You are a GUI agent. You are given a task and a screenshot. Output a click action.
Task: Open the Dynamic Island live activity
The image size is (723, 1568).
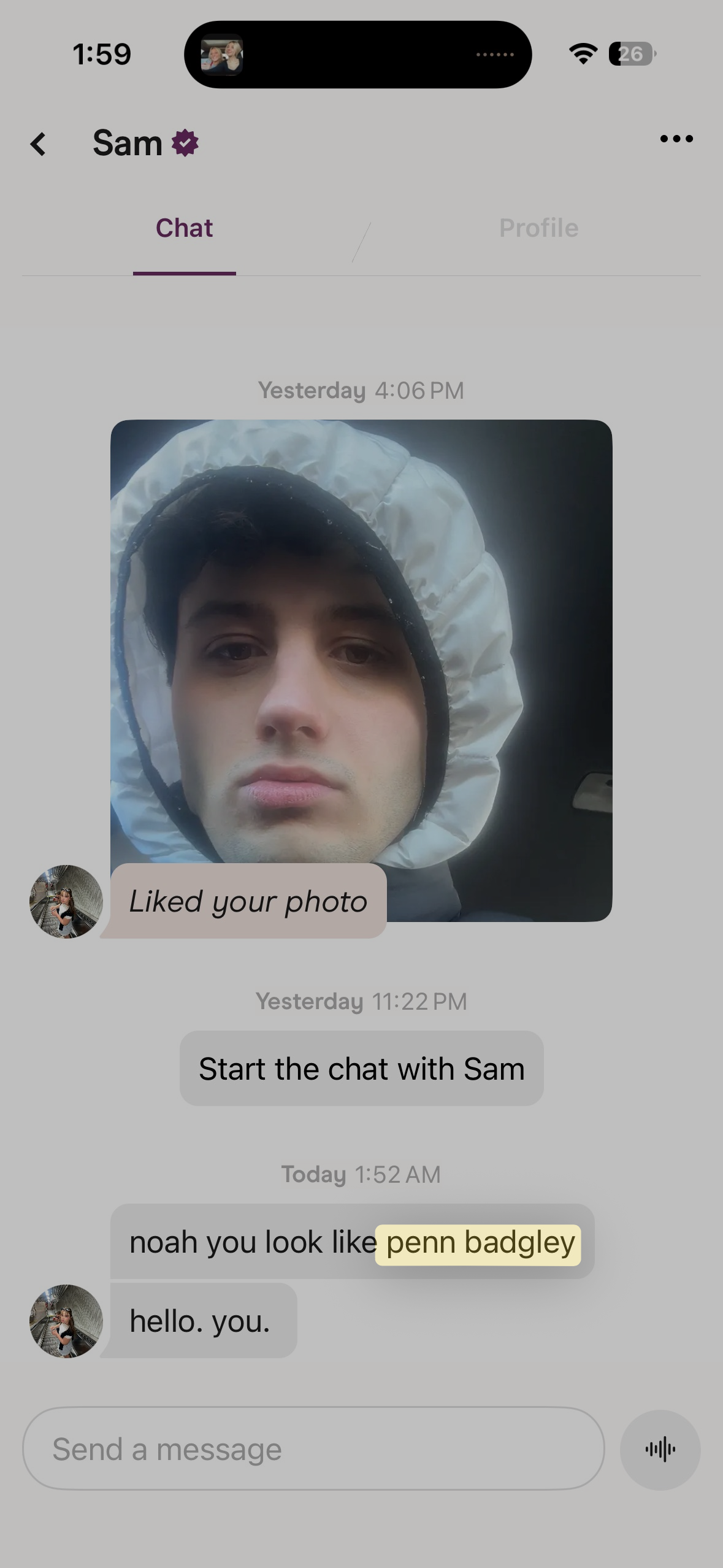(x=358, y=55)
